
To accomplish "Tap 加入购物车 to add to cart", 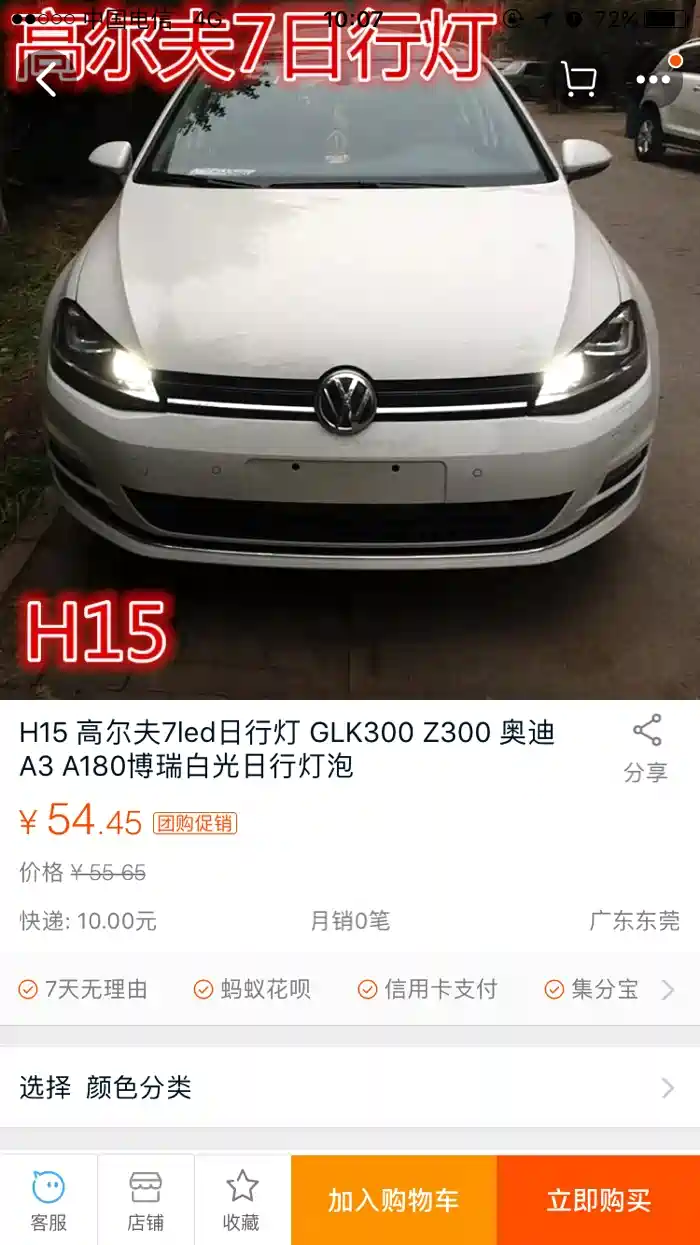I will coord(394,1200).
